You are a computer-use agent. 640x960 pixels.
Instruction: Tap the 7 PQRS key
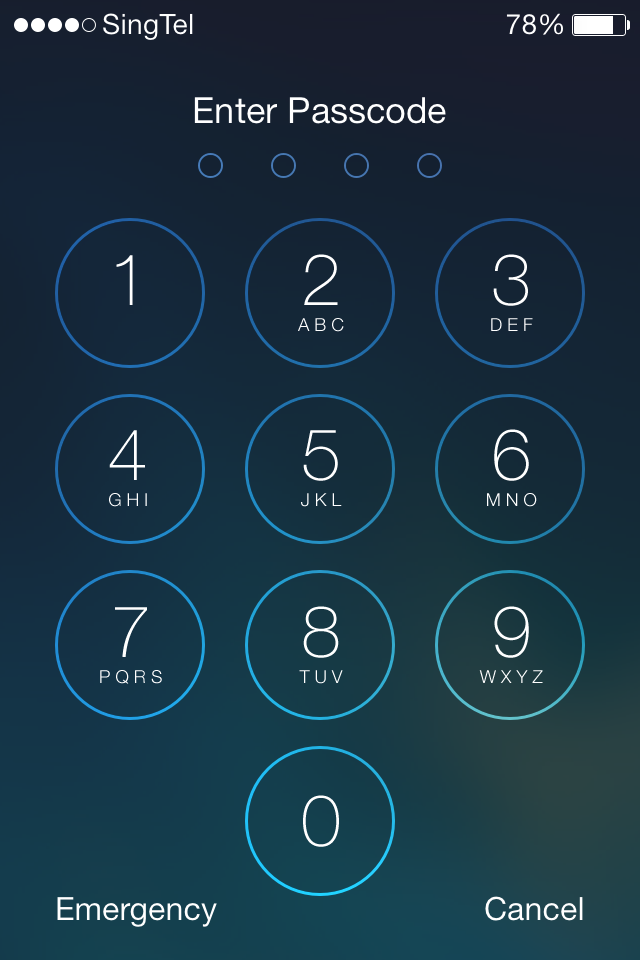coord(130,645)
